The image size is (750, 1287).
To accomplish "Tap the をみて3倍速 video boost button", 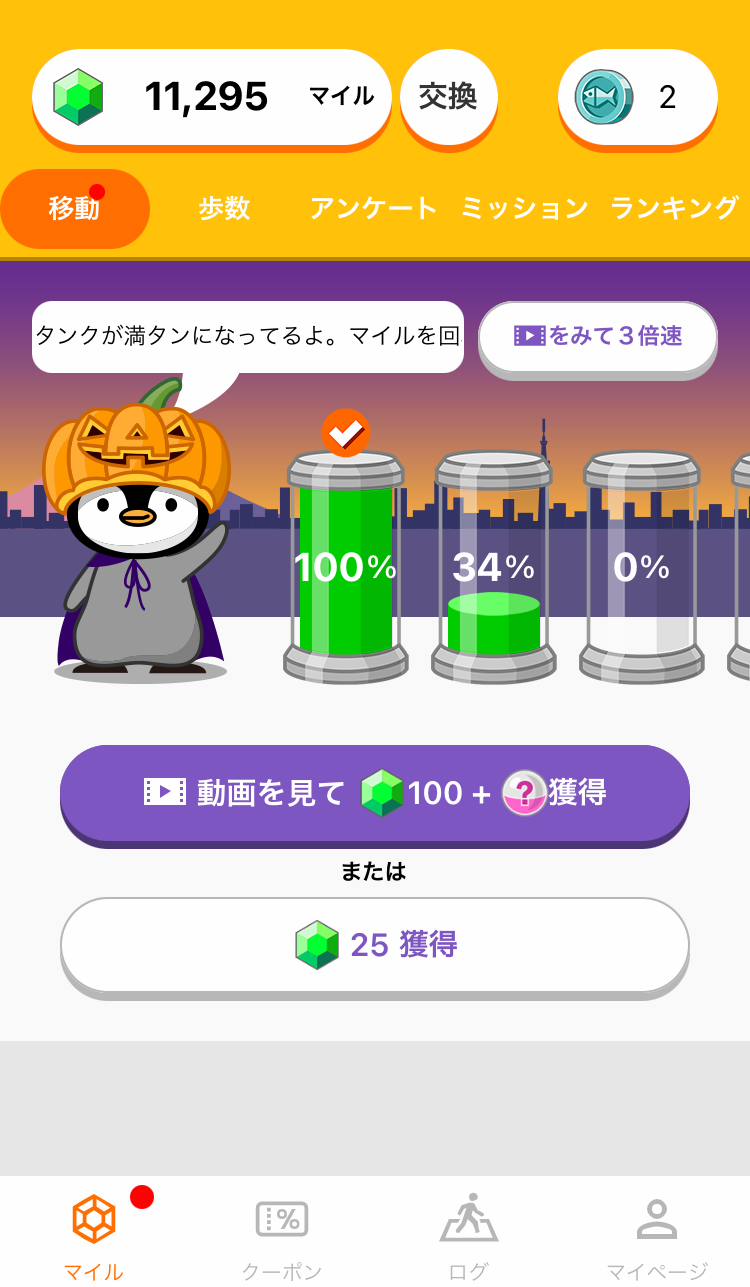I will click(598, 337).
